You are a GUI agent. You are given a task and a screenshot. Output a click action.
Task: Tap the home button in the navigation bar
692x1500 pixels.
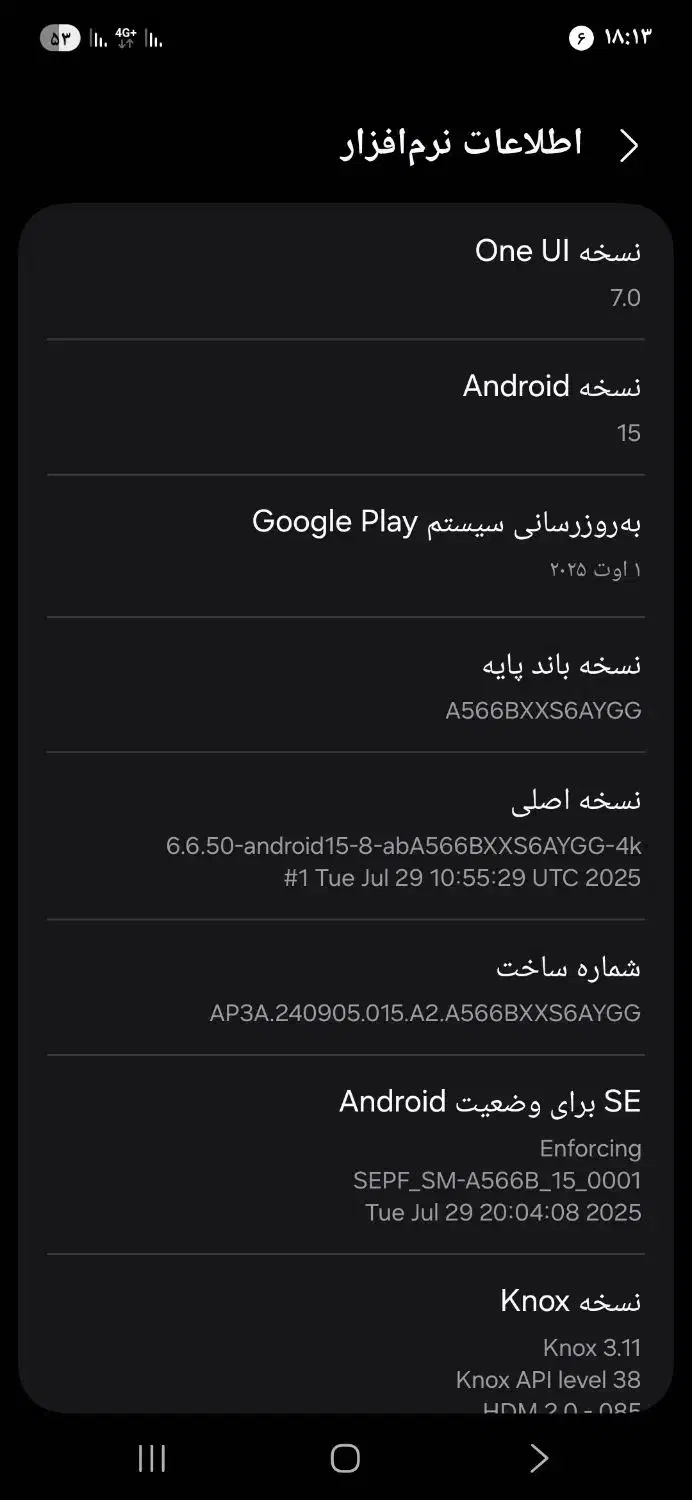[345, 1458]
